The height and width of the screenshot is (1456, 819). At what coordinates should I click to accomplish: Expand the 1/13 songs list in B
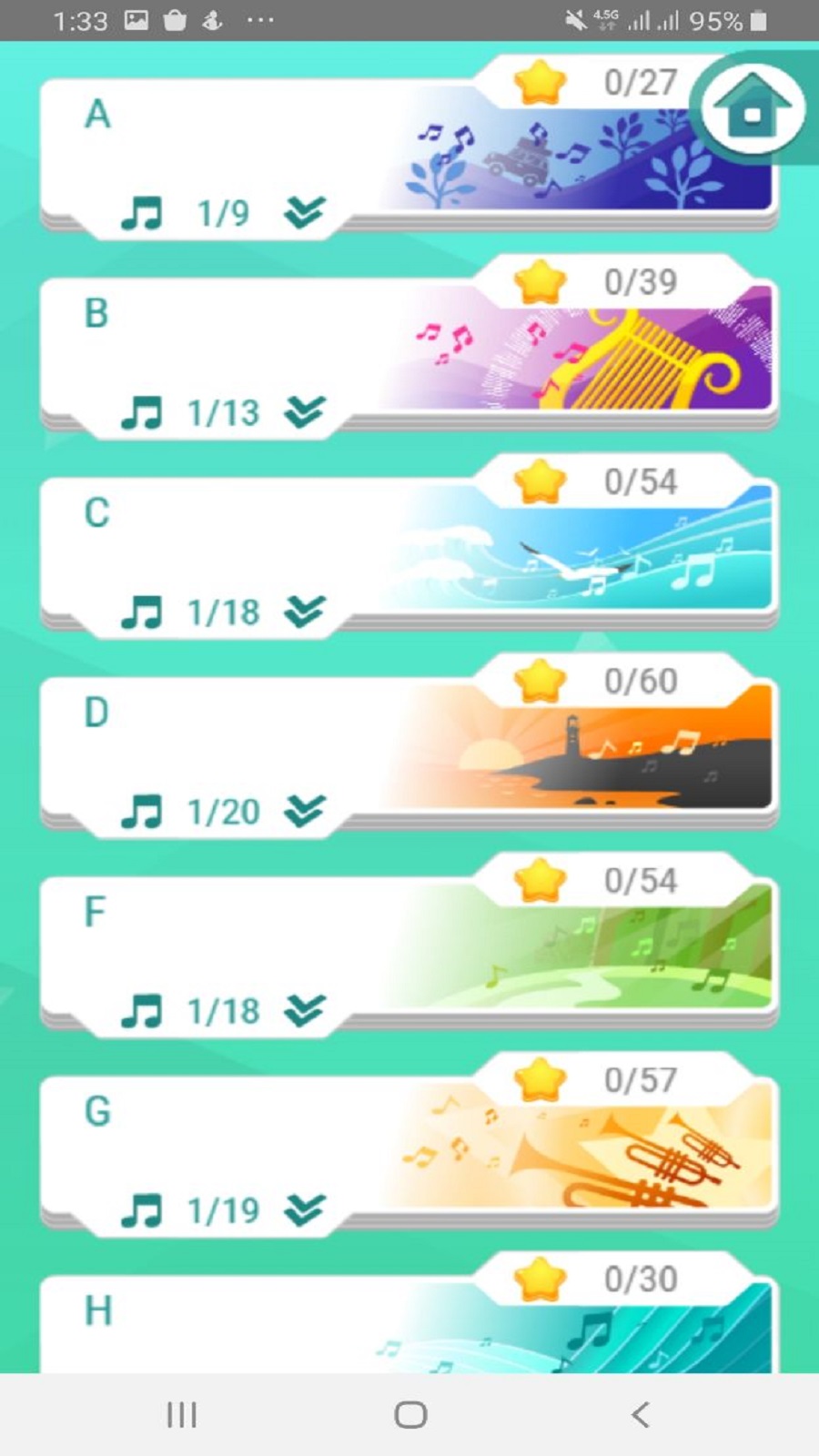(304, 412)
